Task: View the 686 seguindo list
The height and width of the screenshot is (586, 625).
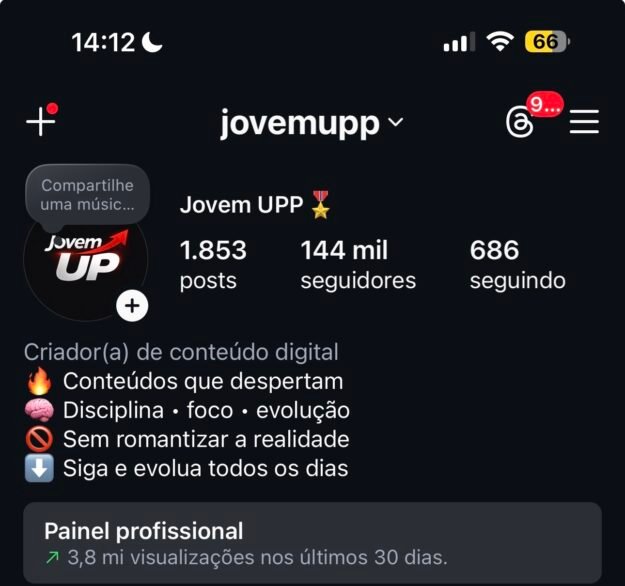Action: pyautogui.click(x=517, y=265)
